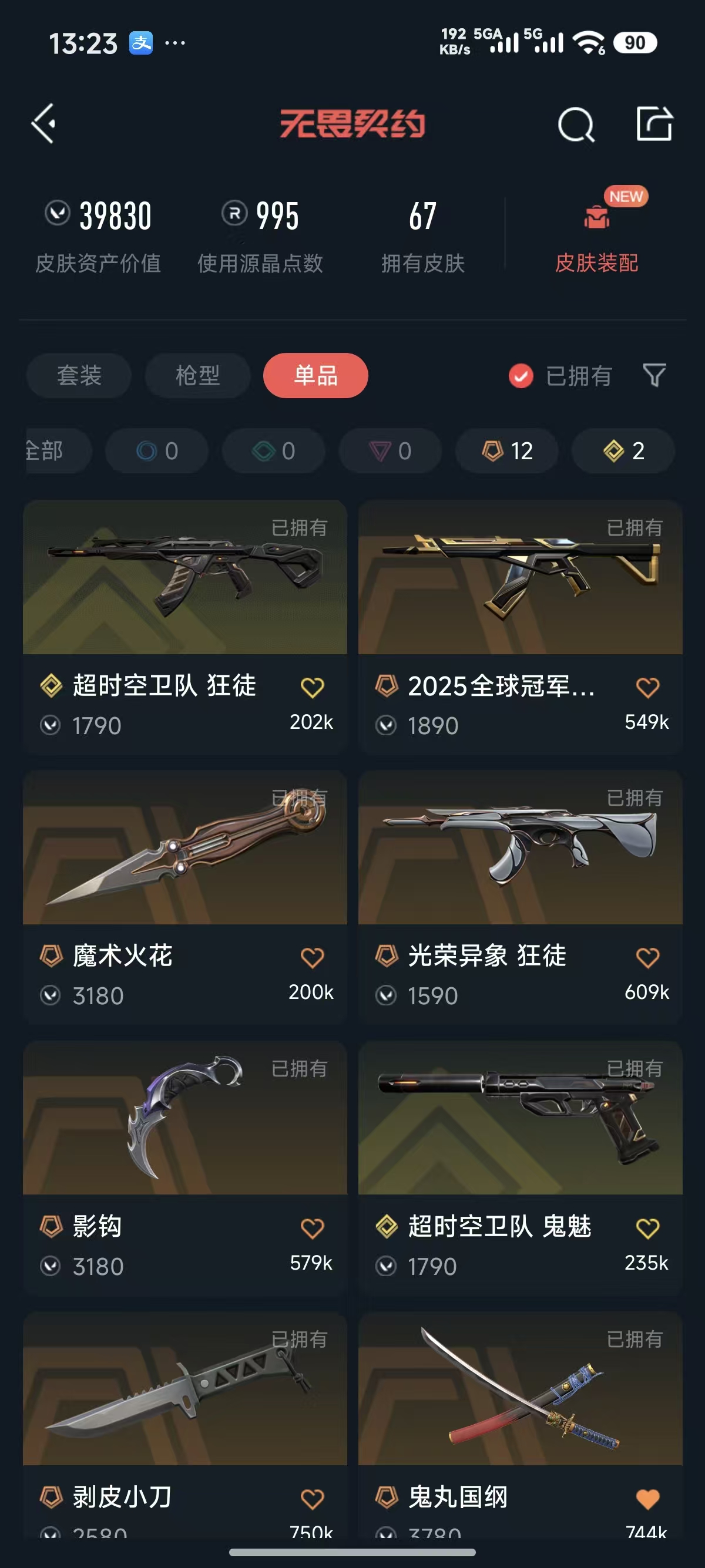Screen dimensions: 705x1568
Task: Filter by the yellow tier chip showing 2
Action: (623, 451)
